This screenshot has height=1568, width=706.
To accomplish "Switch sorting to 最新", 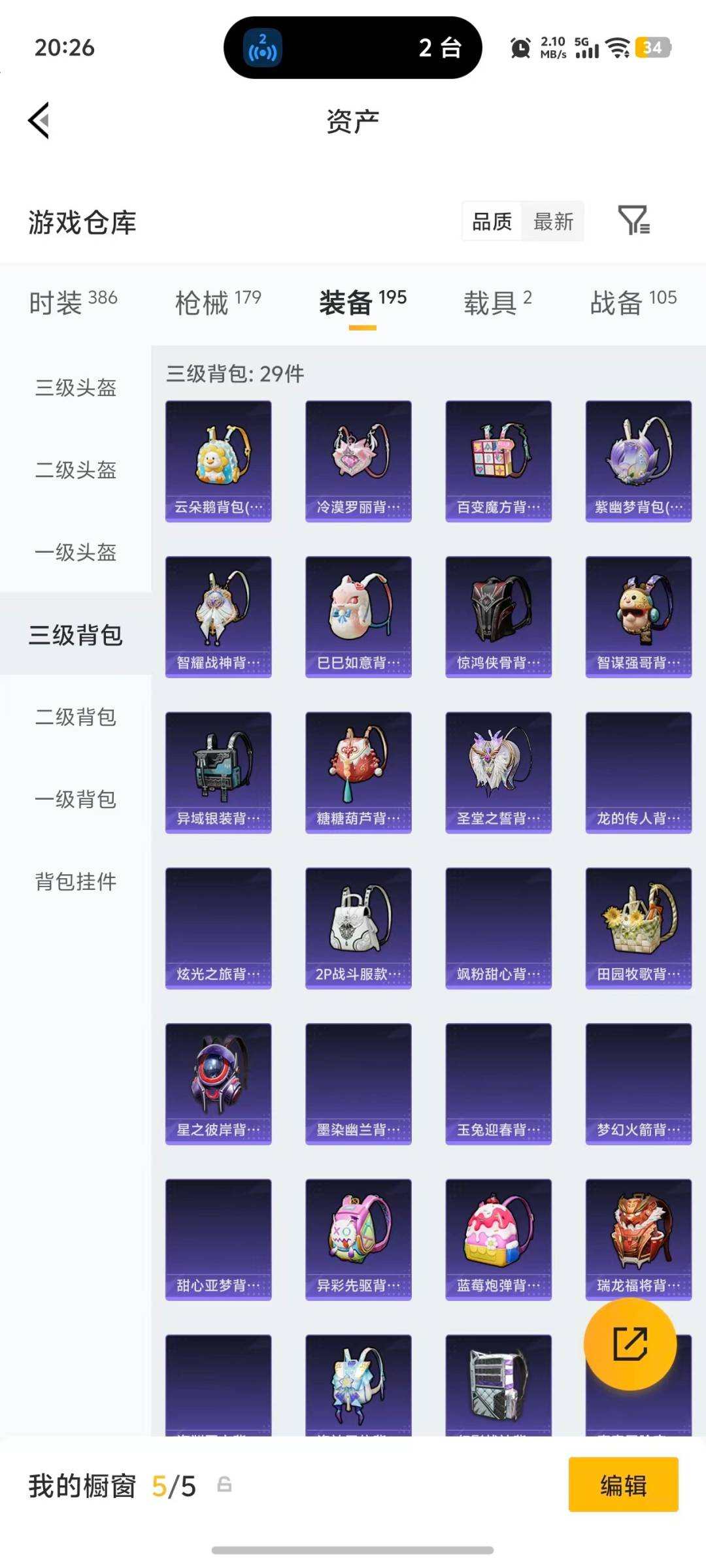I will coord(553,221).
